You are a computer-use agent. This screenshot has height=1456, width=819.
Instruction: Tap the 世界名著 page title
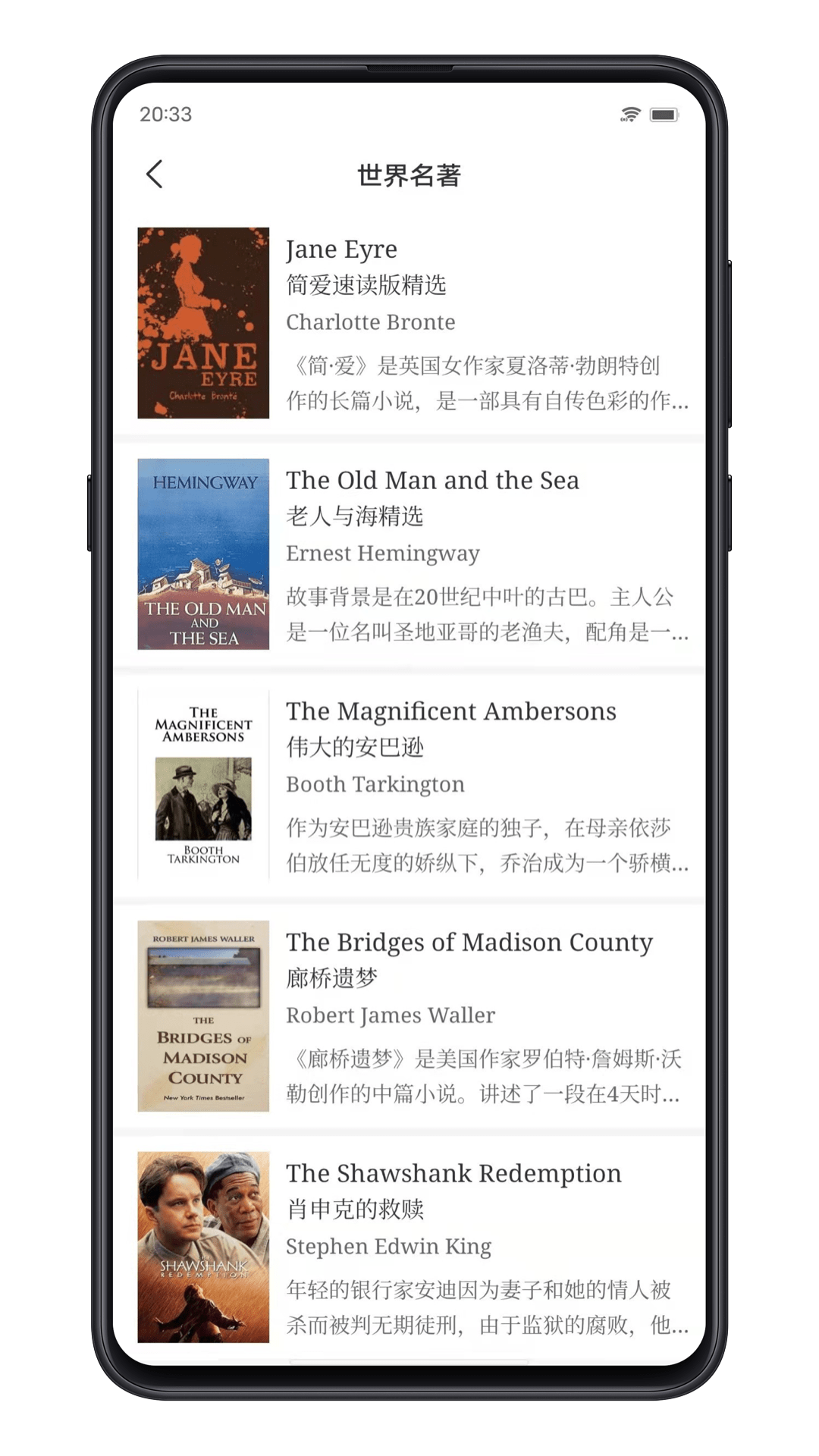click(409, 174)
